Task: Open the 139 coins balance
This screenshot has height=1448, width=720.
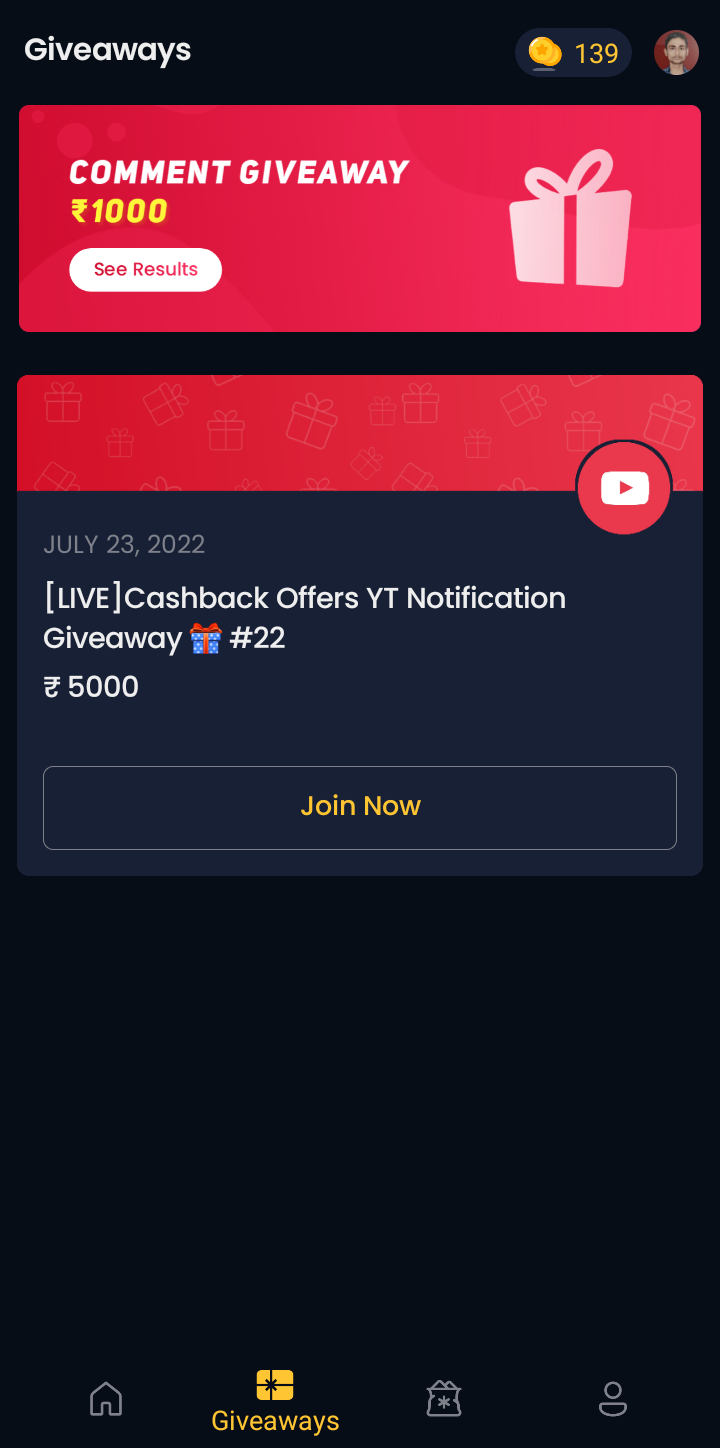Action: point(574,53)
